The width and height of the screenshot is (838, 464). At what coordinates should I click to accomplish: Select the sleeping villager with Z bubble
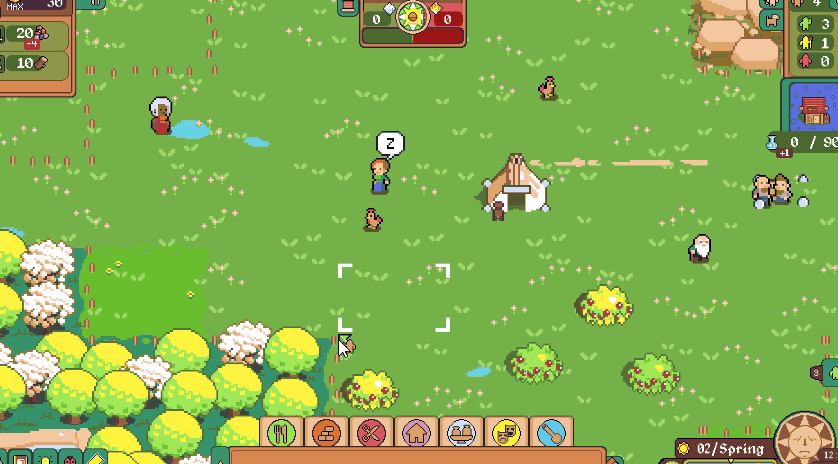tap(380, 175)
